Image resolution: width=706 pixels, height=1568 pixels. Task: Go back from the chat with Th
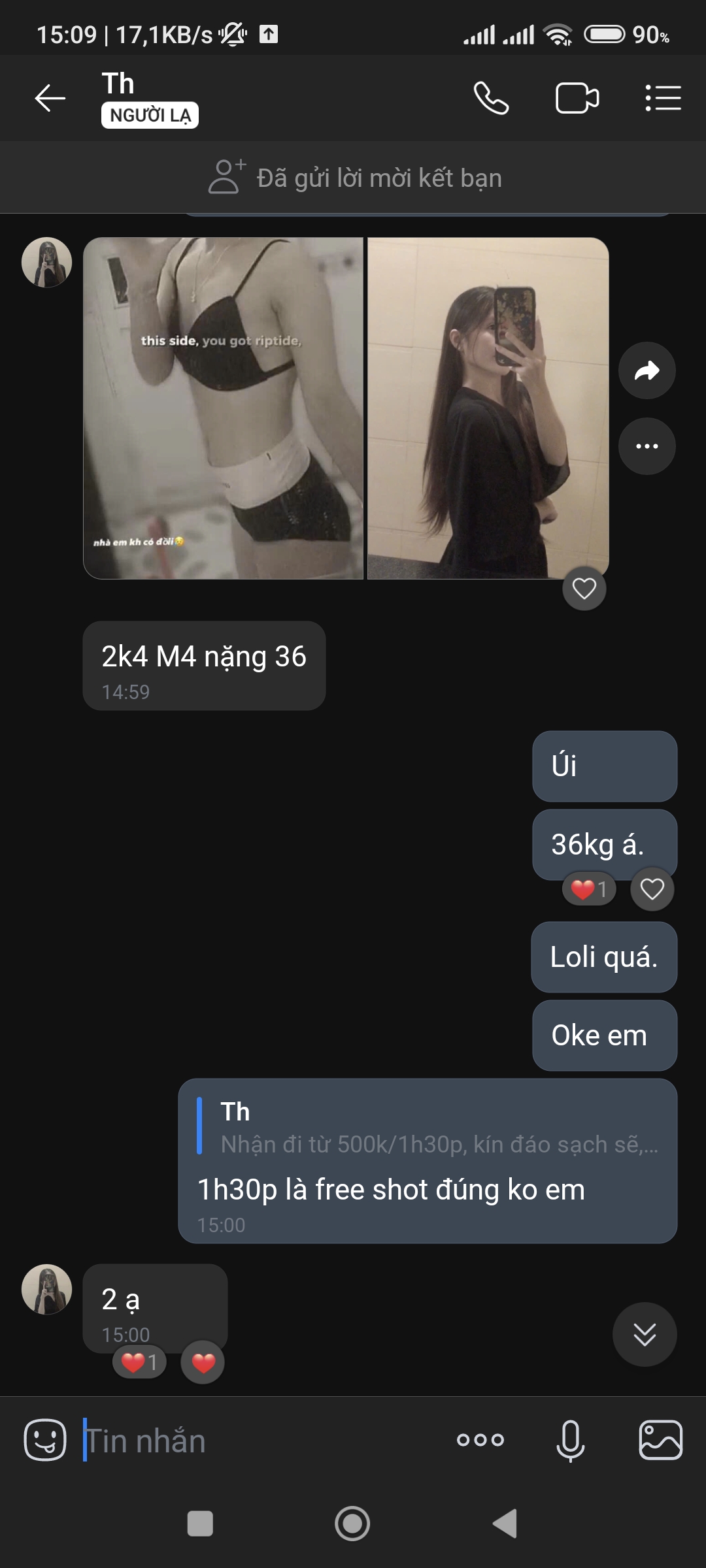coord(50,99)
